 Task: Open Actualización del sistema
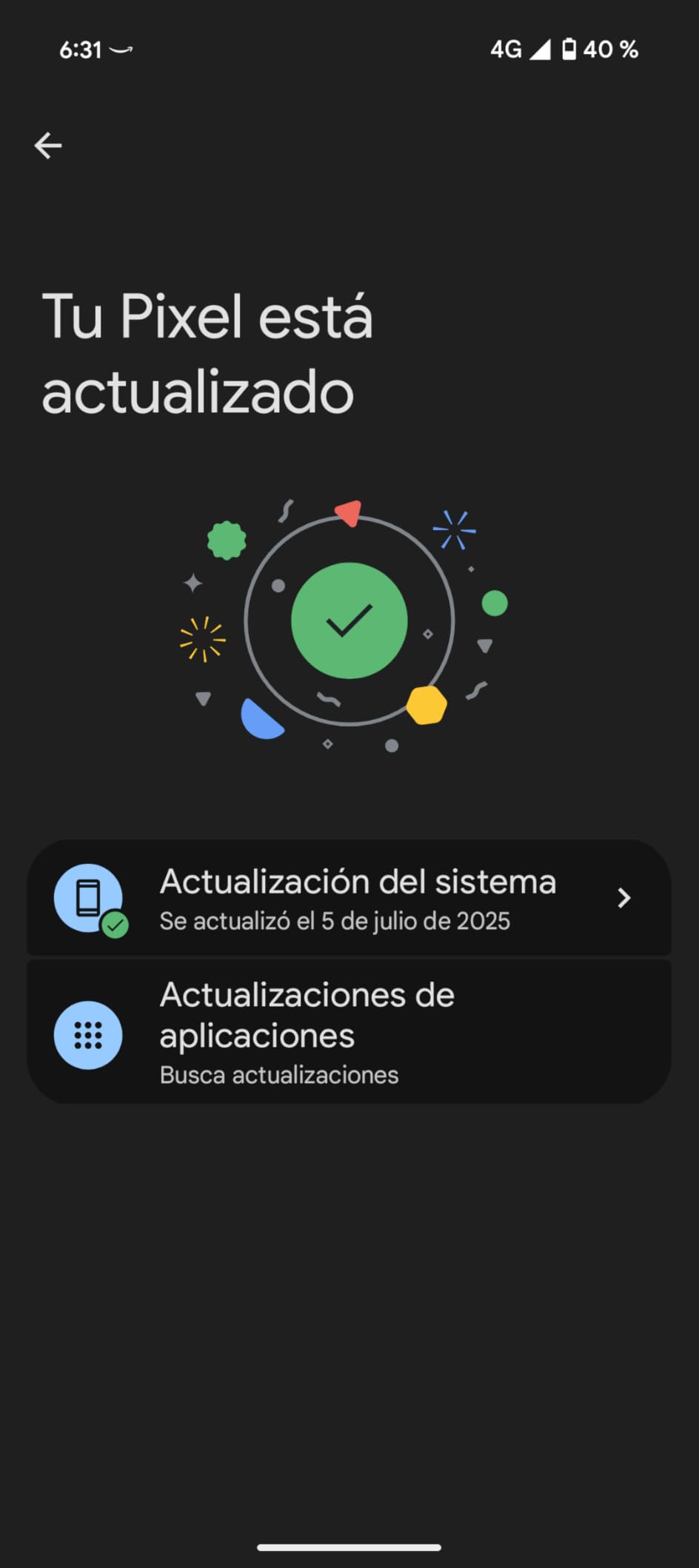click(349, 898)
